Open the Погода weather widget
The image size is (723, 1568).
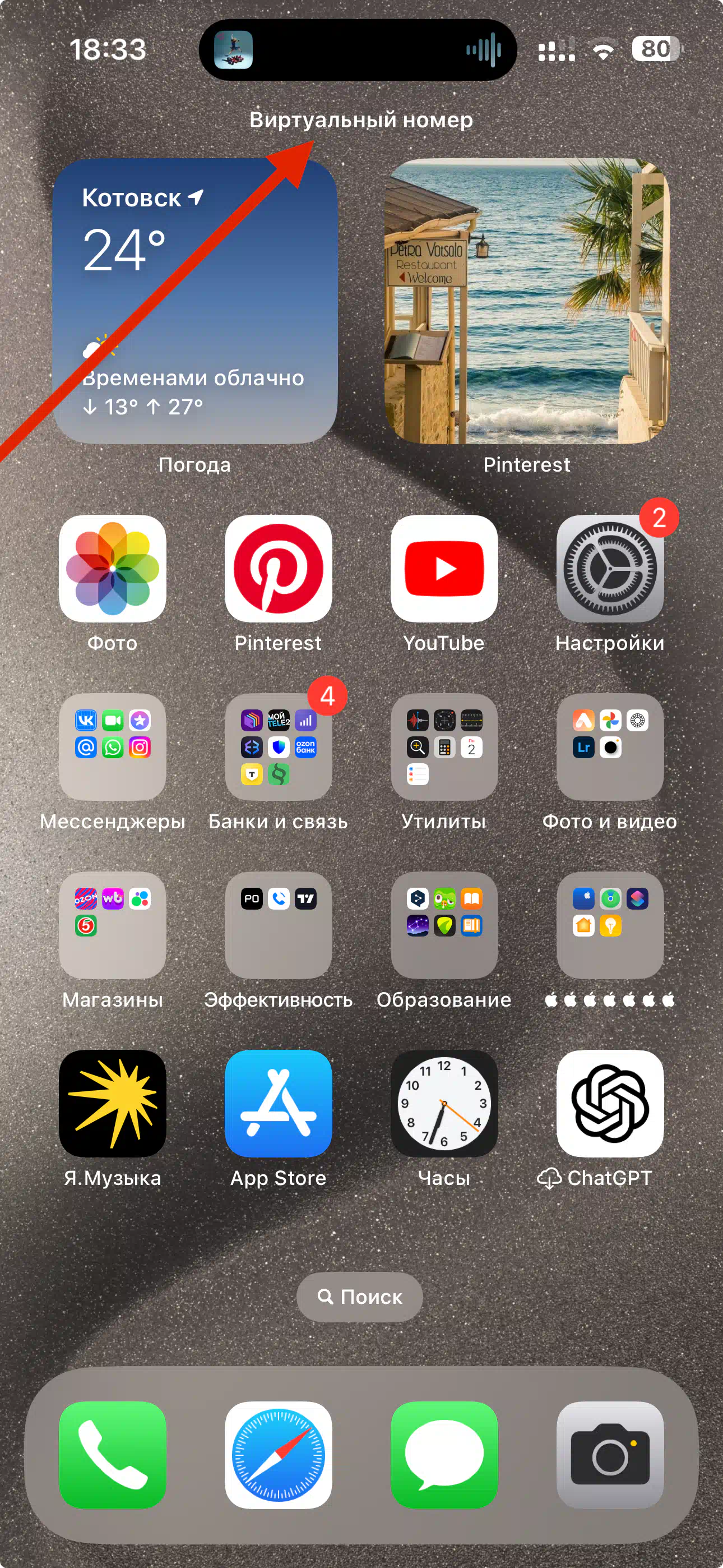click(194, 301)
